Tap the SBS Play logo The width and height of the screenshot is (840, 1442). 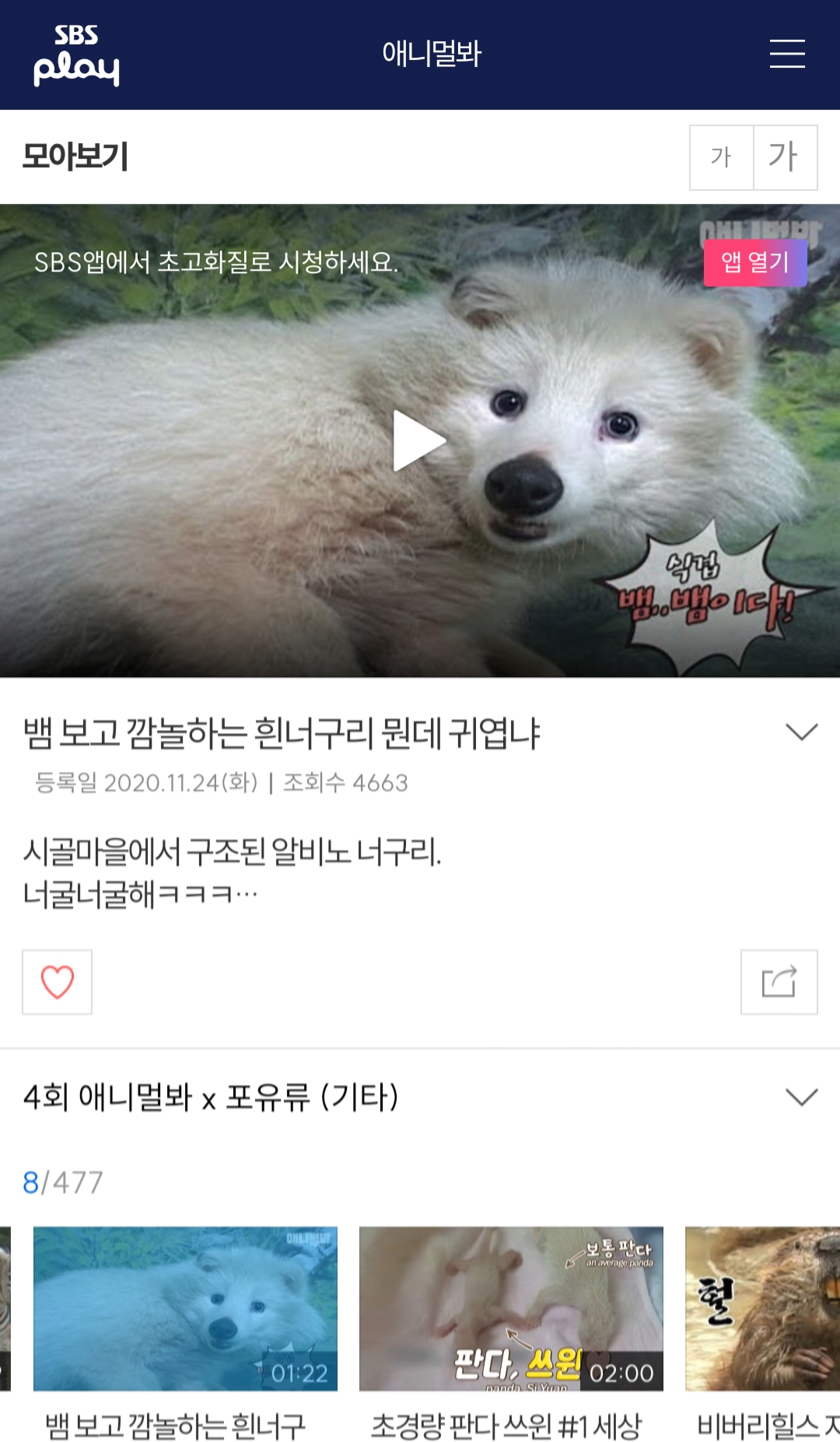pyautogui.click(x=76, y=56)
